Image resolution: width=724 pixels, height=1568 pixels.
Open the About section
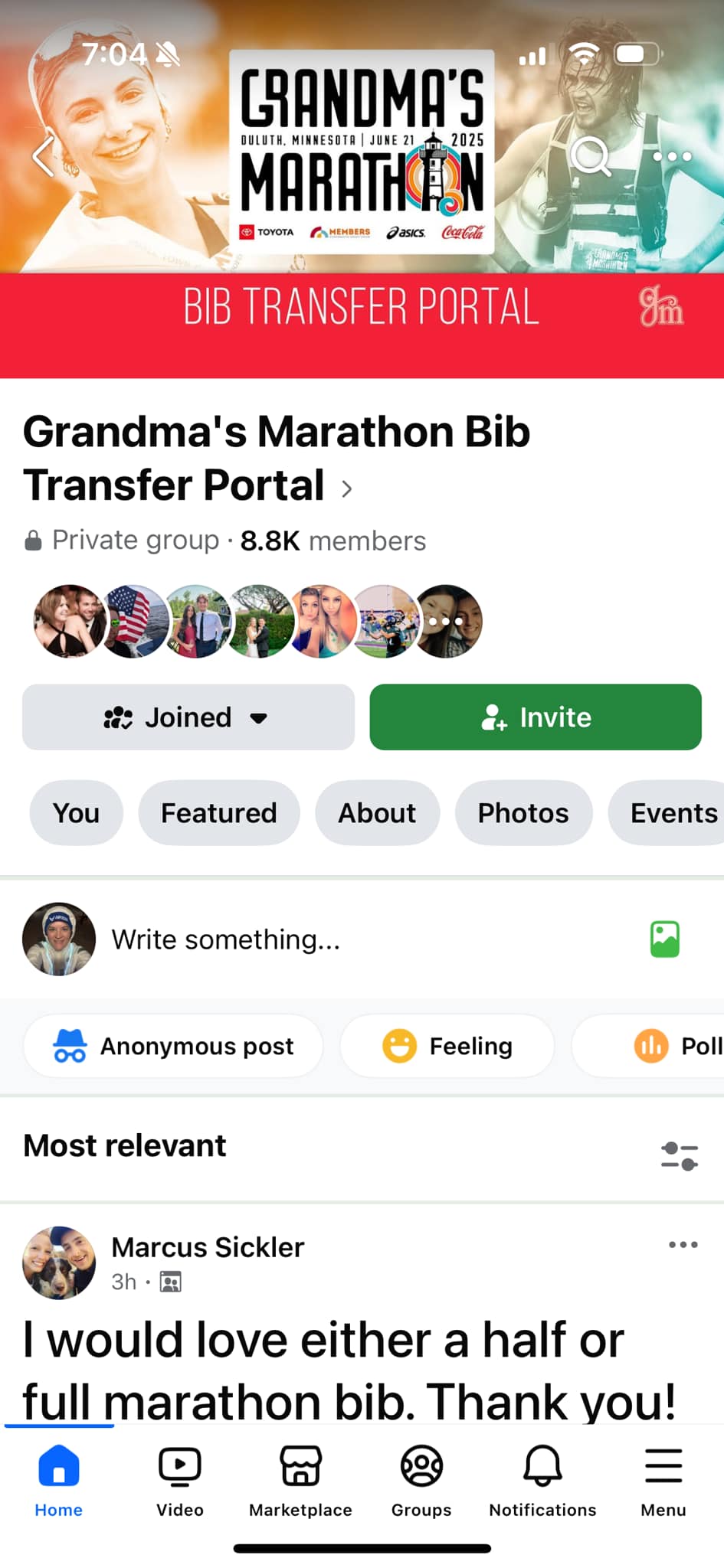tap(377, 813)
